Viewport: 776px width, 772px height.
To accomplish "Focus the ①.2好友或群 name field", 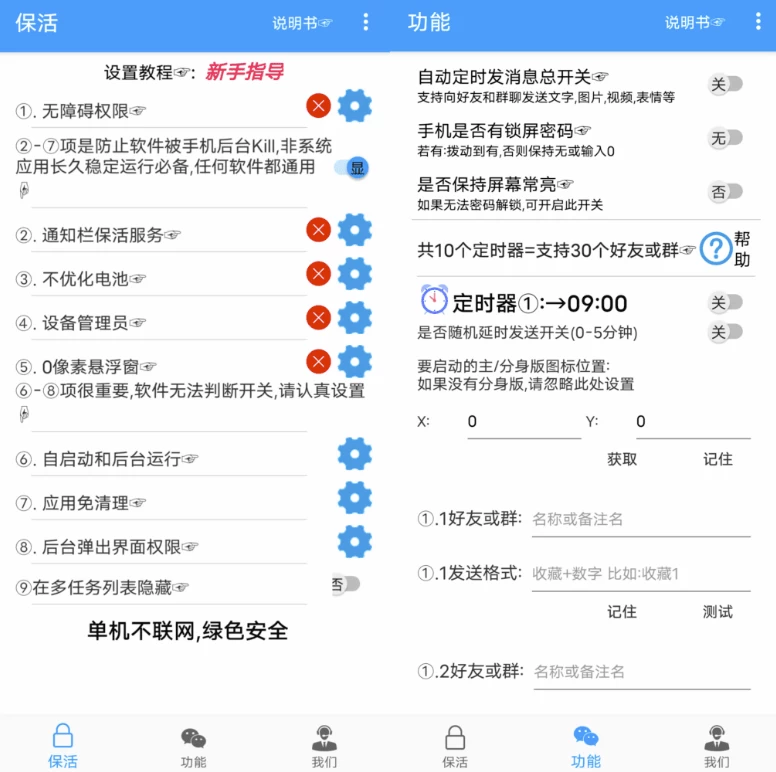I will [640, 671].
